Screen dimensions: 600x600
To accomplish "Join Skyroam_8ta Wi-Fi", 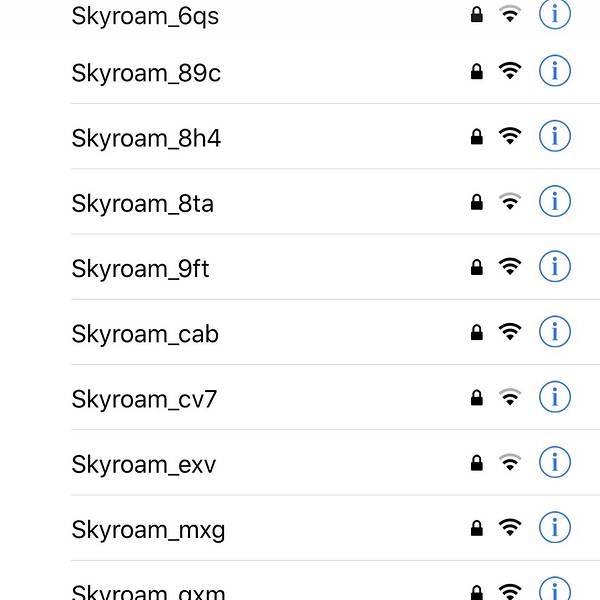I will [x=142, y=204].
